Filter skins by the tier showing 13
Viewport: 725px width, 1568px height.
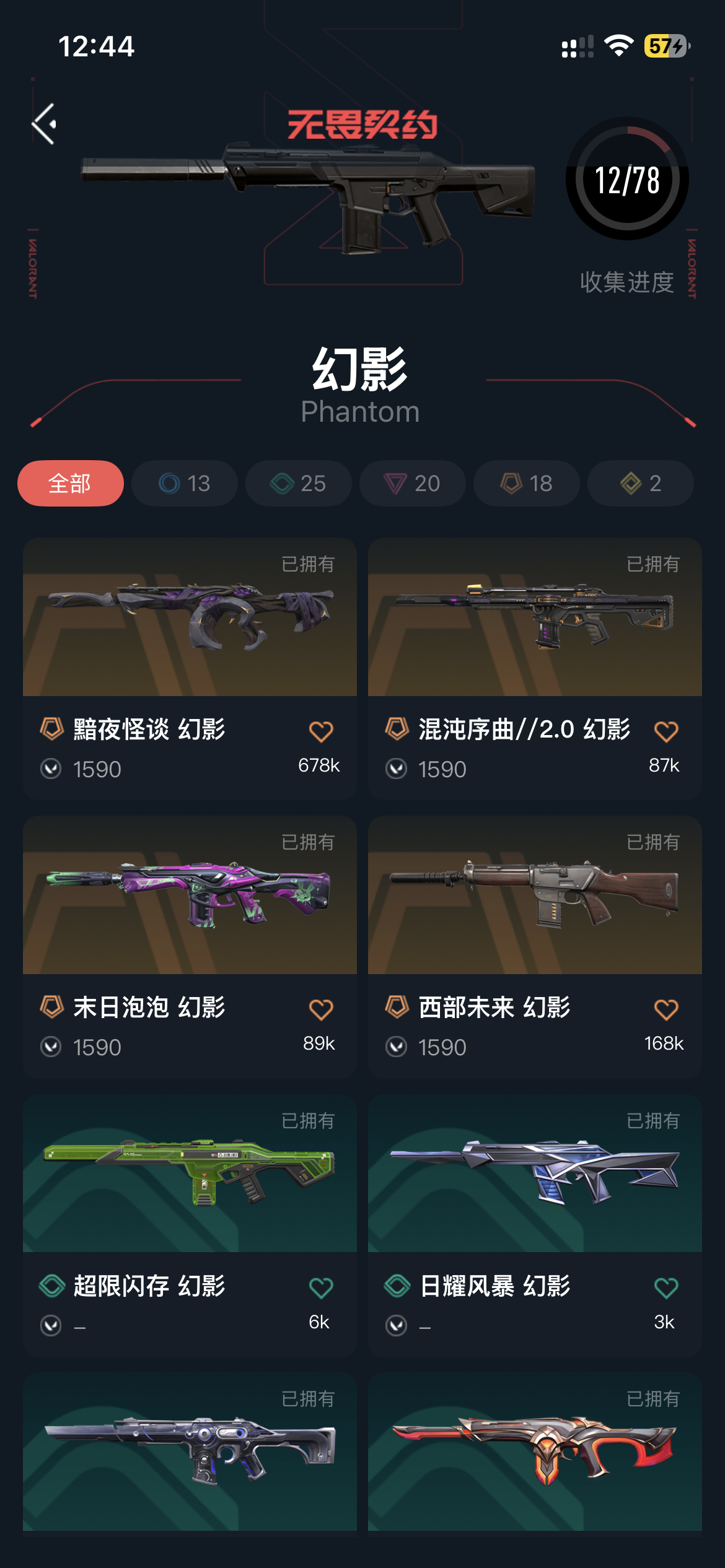click(185, 483)
